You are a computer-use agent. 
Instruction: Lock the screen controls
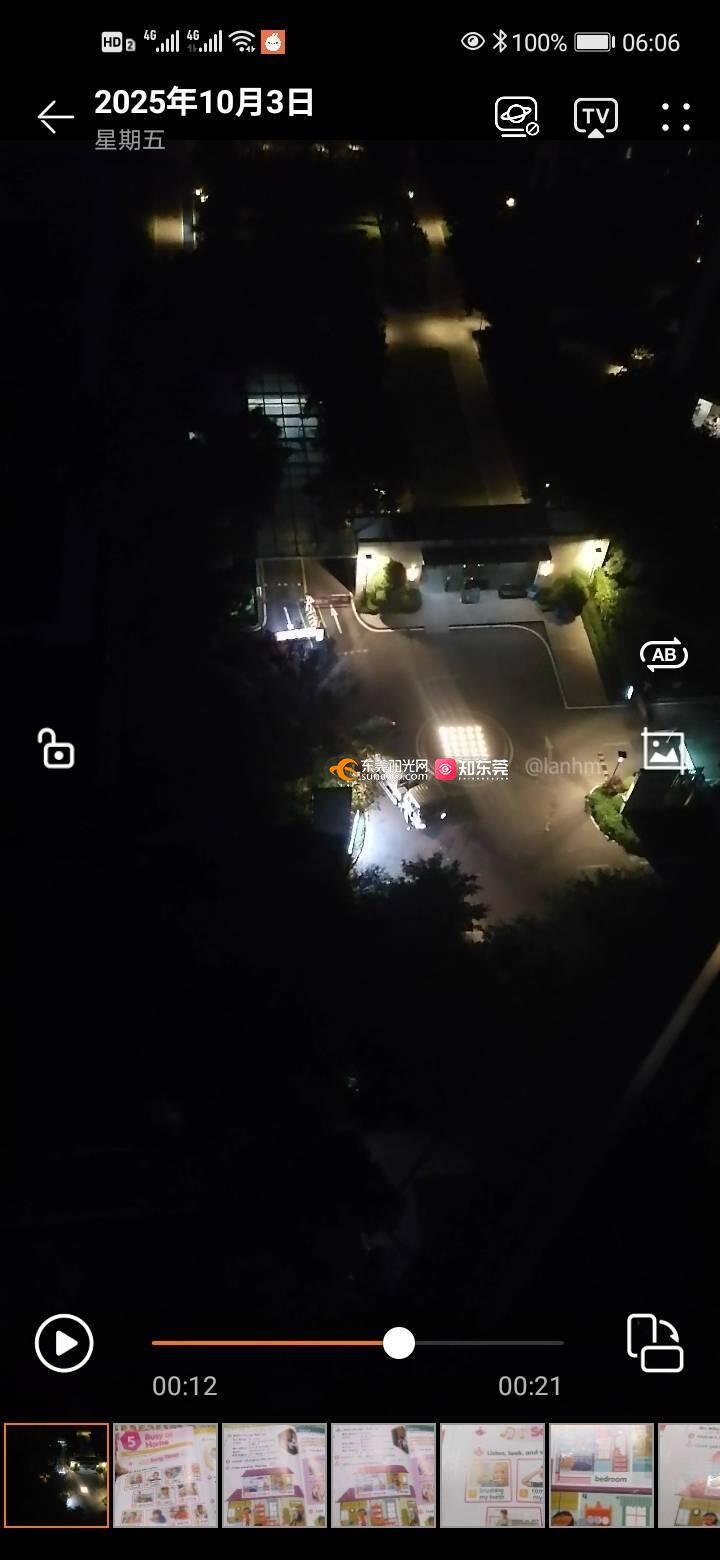click(x=56, y=749)
